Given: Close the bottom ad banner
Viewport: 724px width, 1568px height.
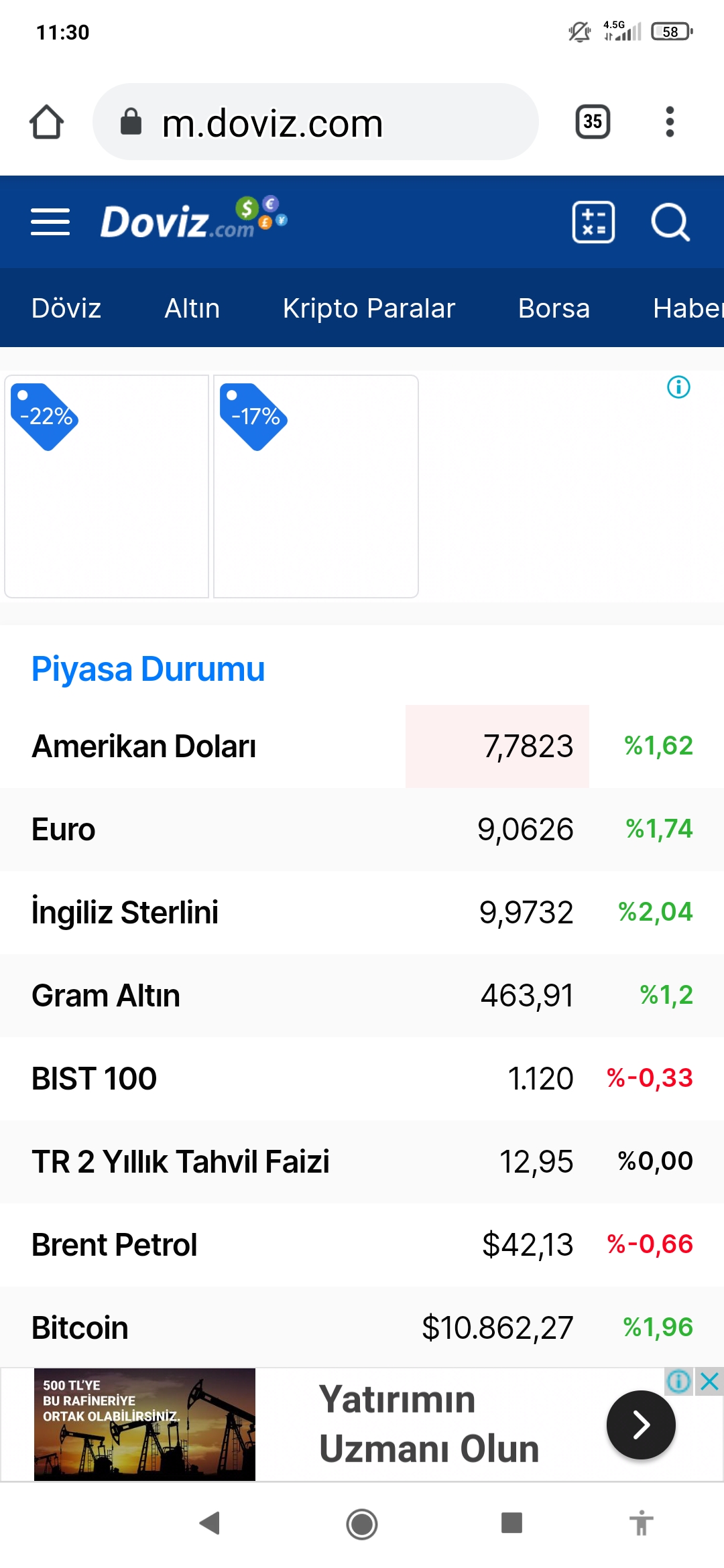Looking at the screenshot, I should pyautogui.click(x=709, y=1381).
